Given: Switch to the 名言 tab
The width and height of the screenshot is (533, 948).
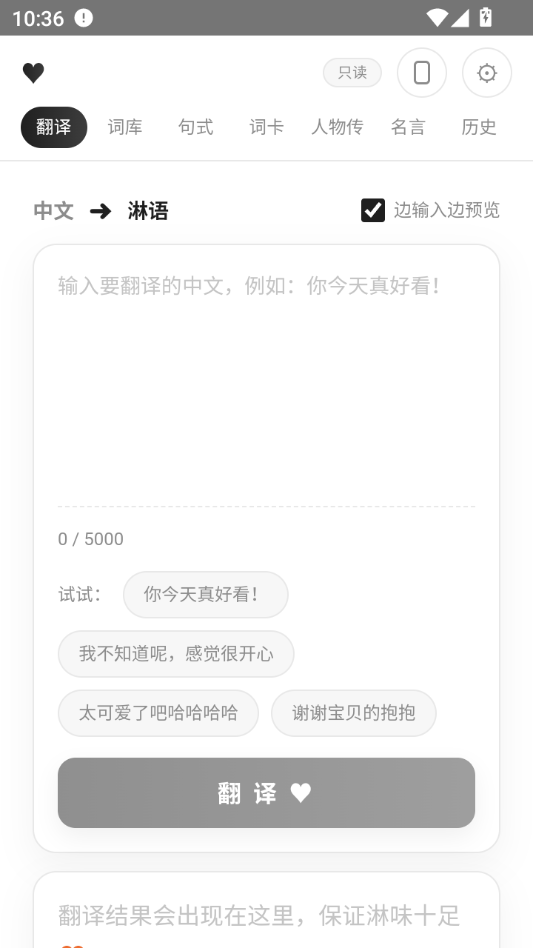Looking at the screenshot, I should [408, 127].
